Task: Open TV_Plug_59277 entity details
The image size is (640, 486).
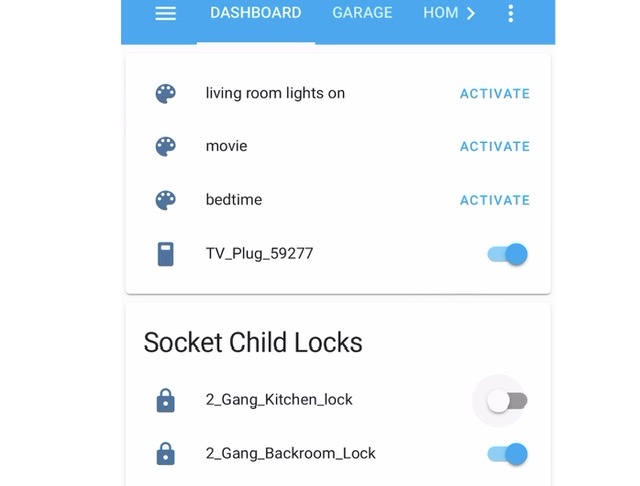Action: 259,254
